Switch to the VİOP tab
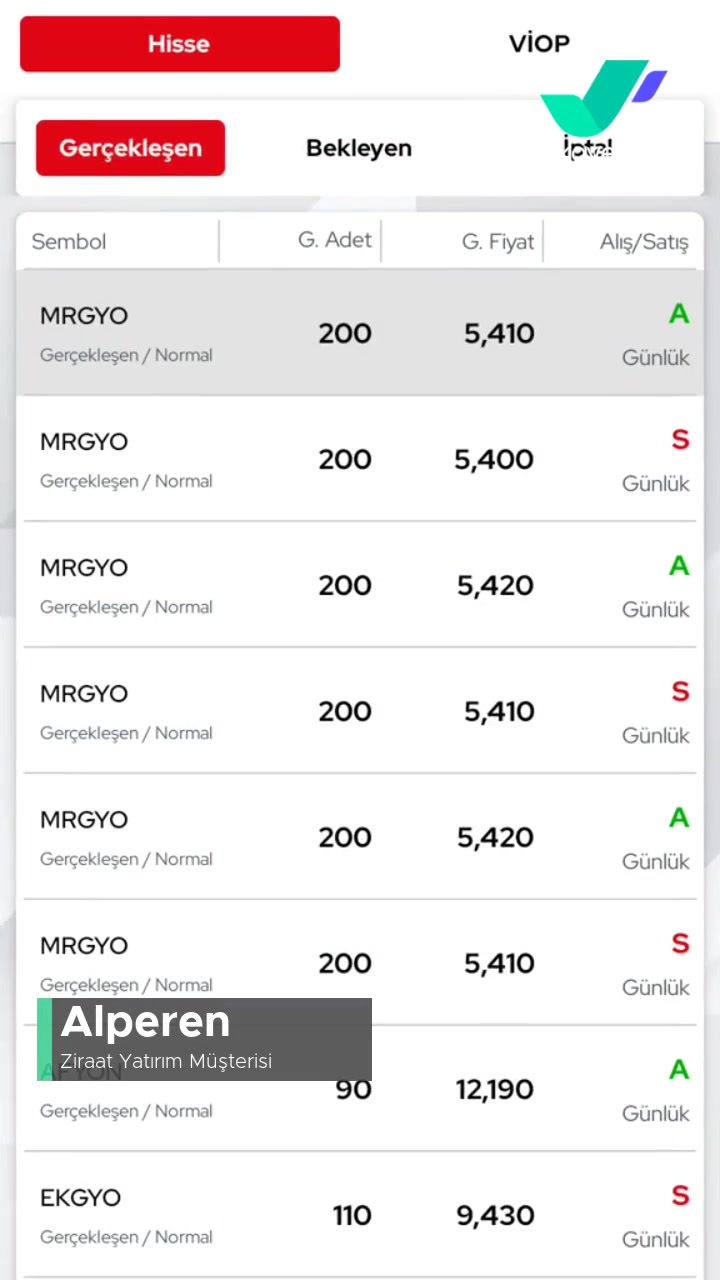The height and width of the screenshot is (1280, 720). pos(539,44)
